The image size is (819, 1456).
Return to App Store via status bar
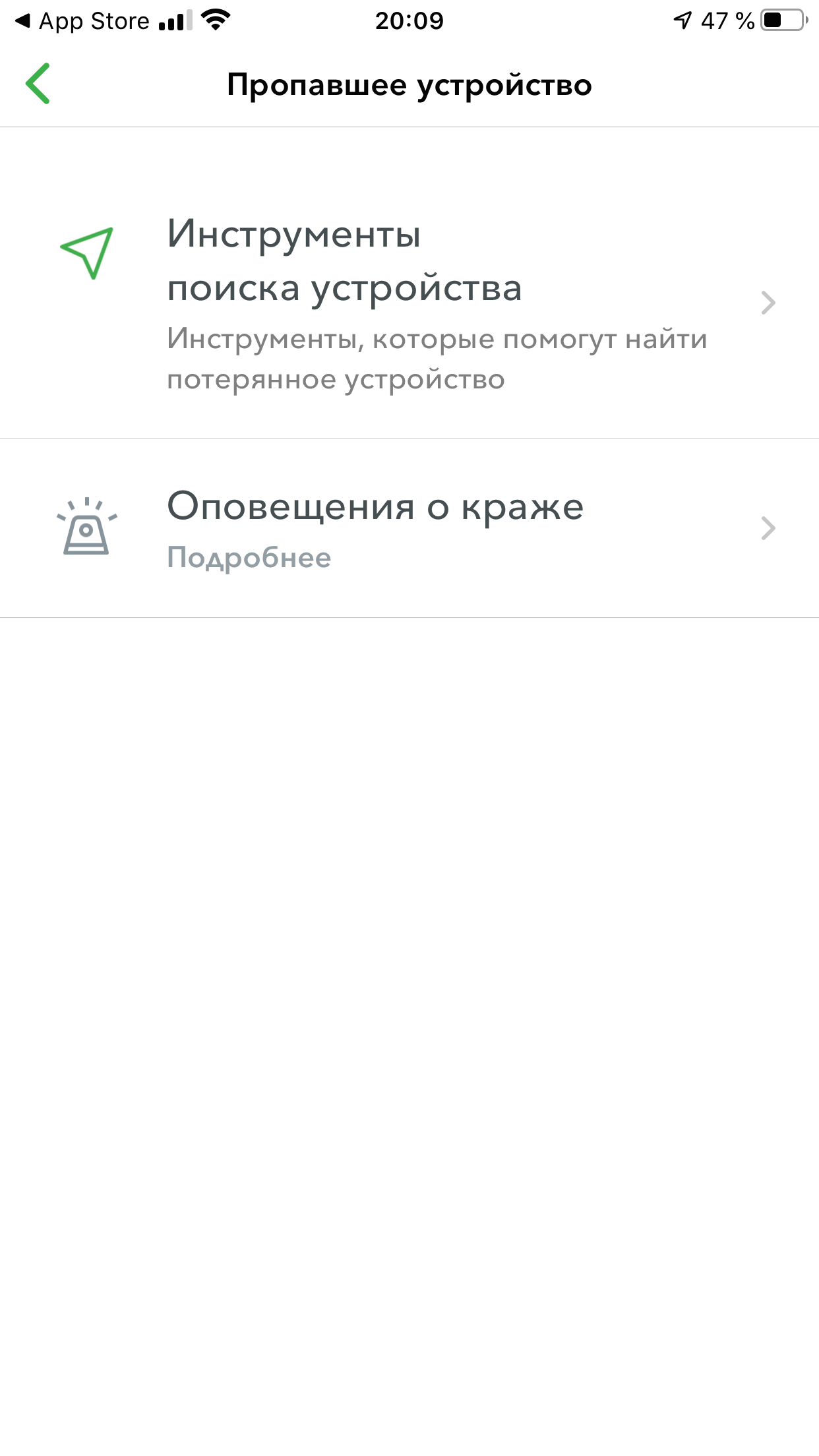(82, 21)
